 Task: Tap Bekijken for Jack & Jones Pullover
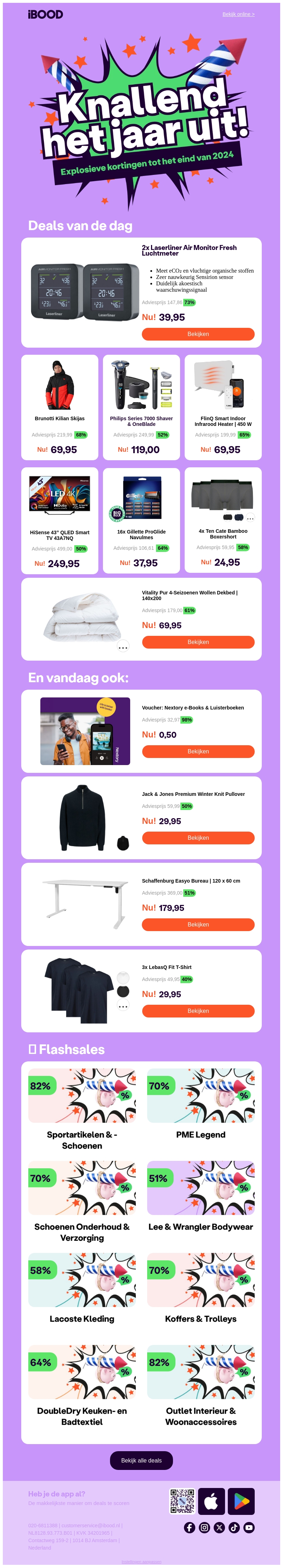[x=198, y=838]
